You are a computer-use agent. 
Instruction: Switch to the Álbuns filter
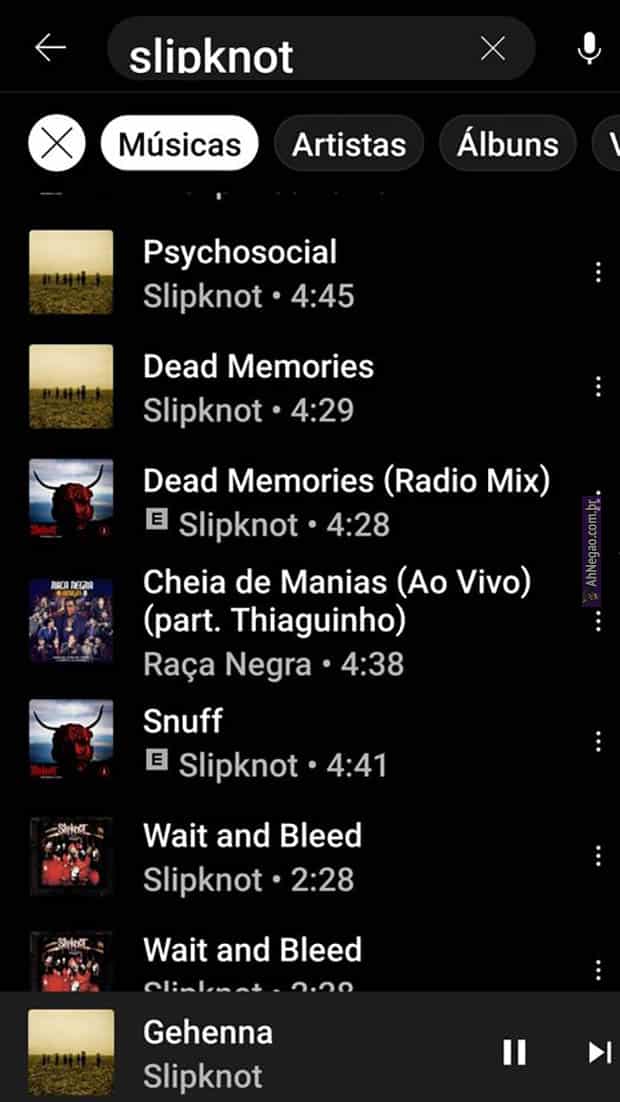(x=507, y=144)
